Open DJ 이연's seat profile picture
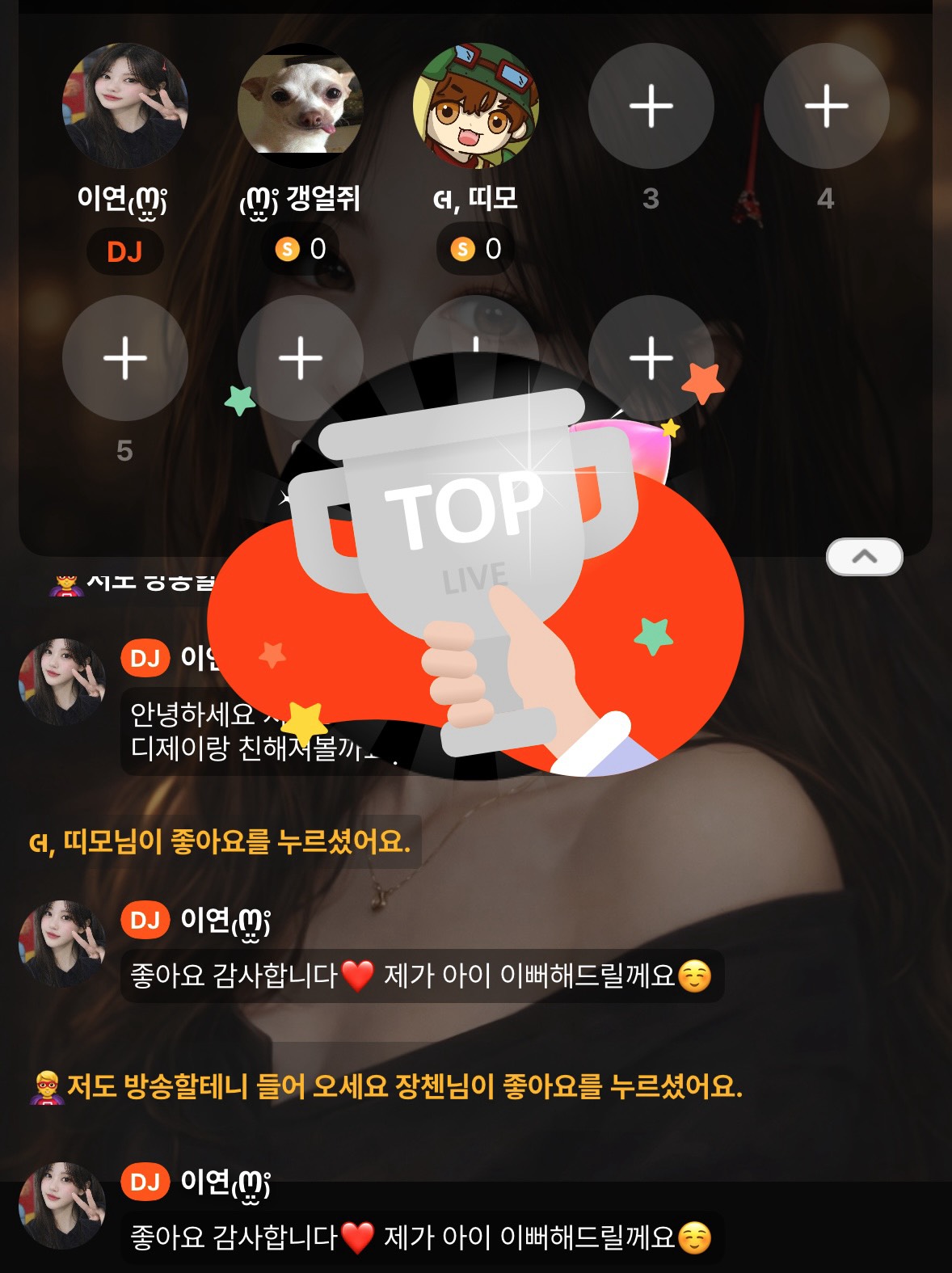The image size is (952, 1273). [125, 106]
